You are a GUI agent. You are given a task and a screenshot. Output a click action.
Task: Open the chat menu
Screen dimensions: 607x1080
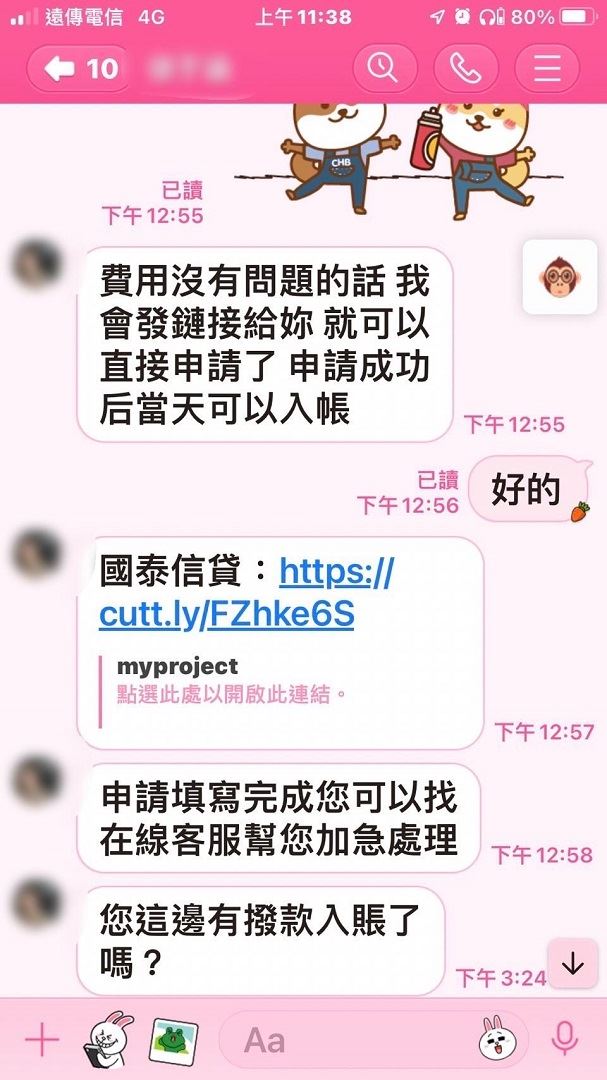point(546,68)
